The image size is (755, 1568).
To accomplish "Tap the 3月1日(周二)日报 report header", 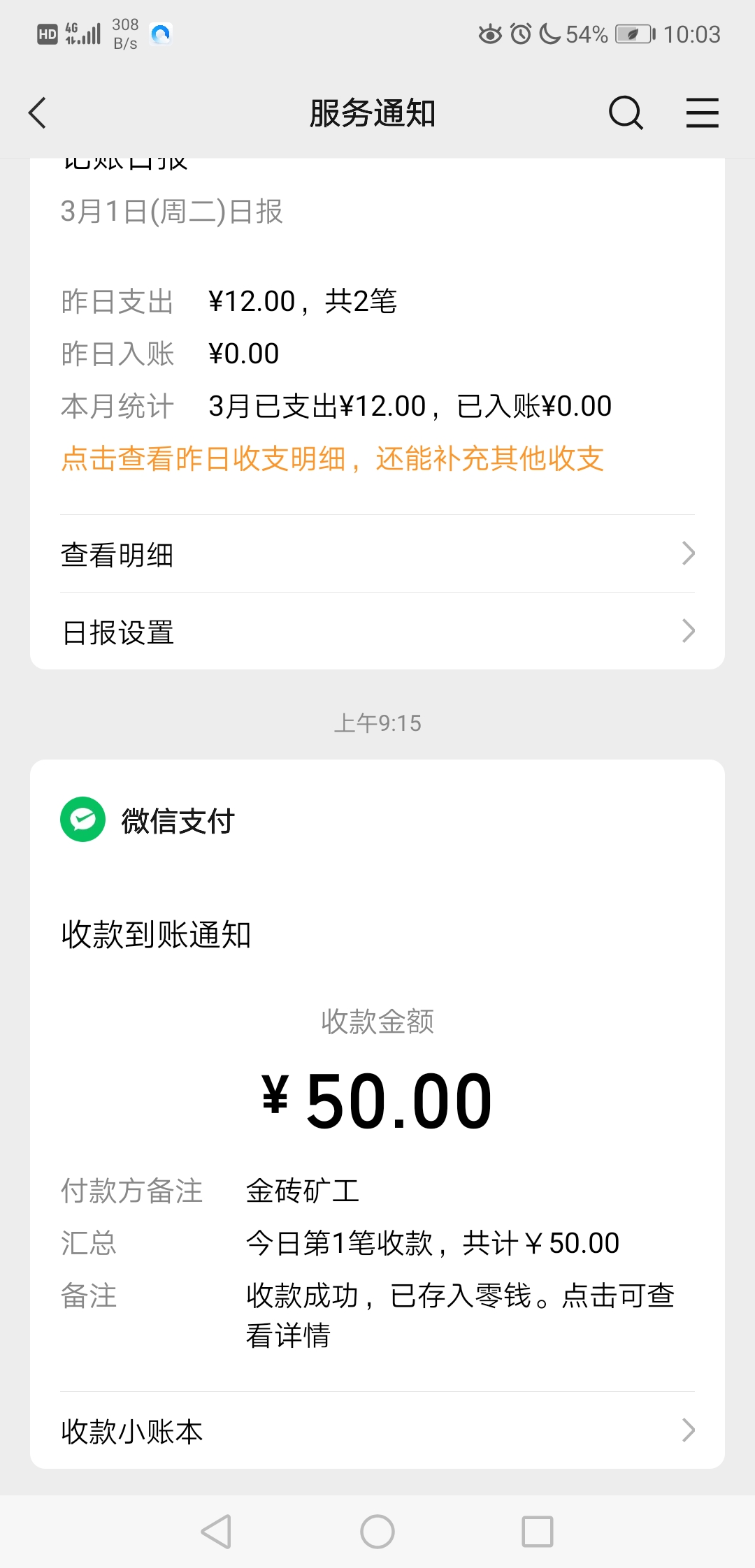I will 171,212.
